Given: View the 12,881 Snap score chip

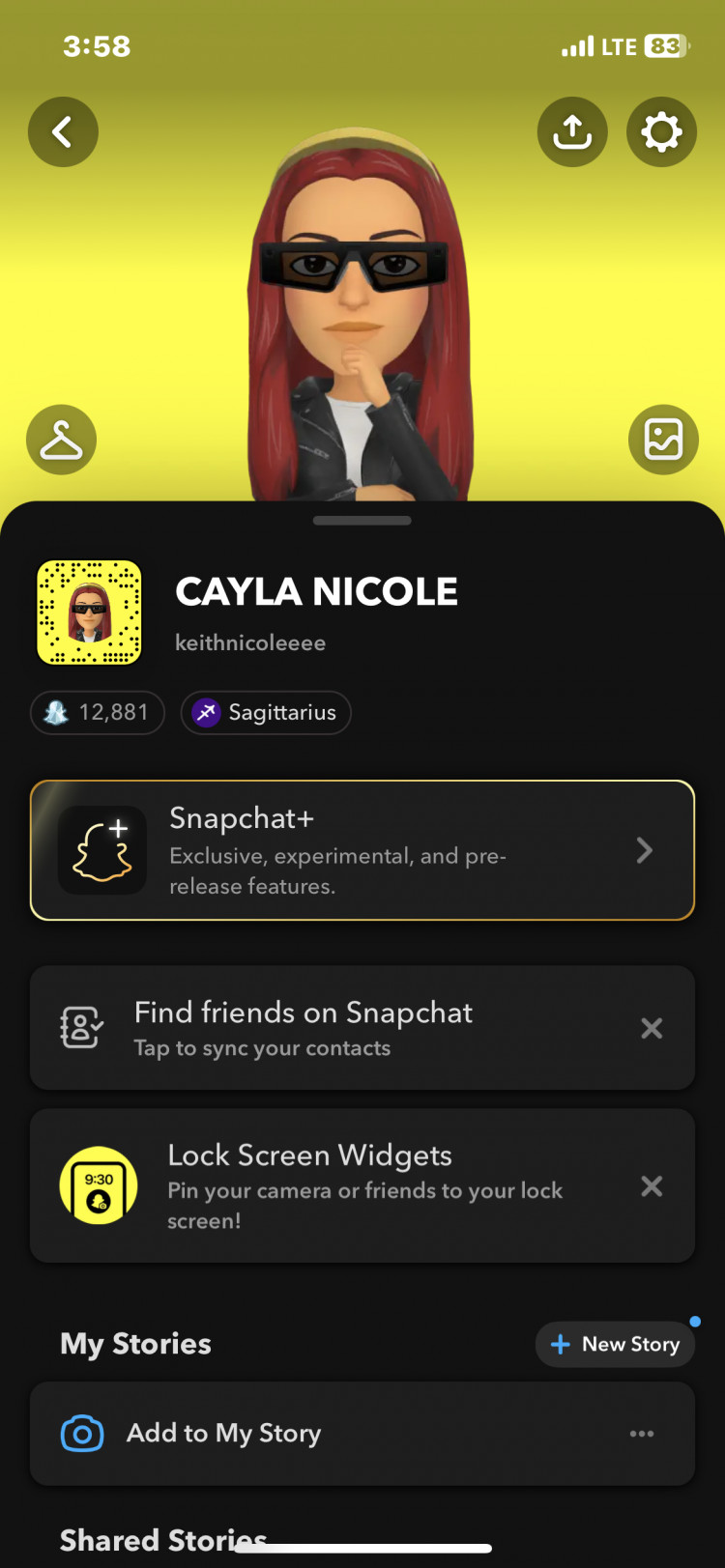Looking at the screenshot, I should pos(98,713).
